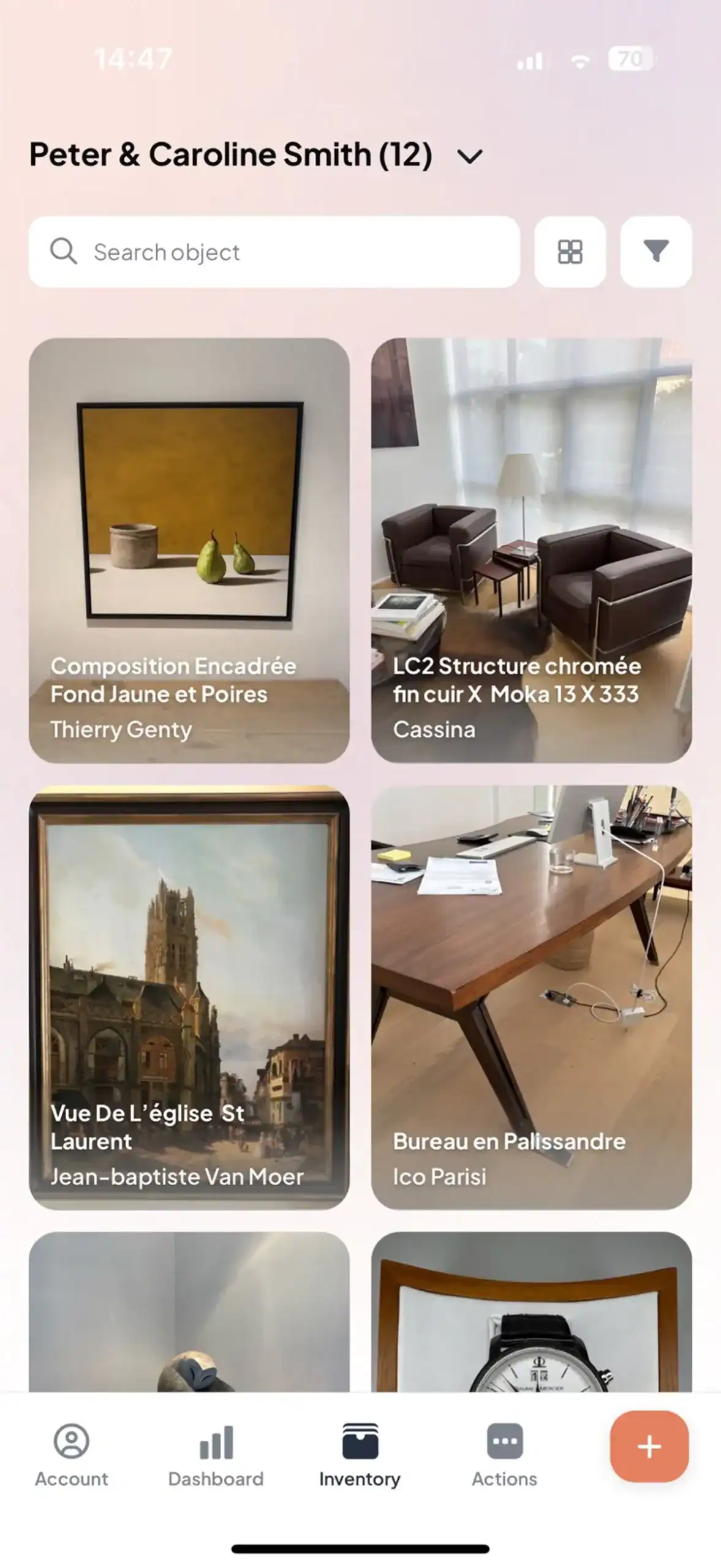Expand the Peter & Caroline Smith dropdown
The width and height of the screenshot is (721, 1568).
point(470,156)
